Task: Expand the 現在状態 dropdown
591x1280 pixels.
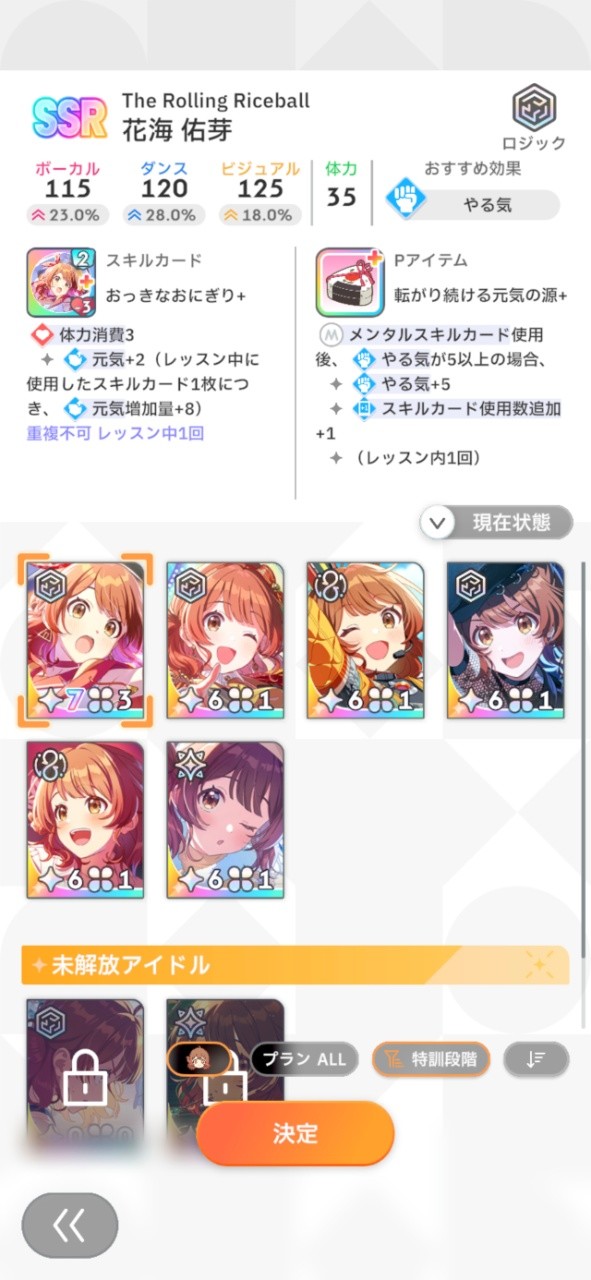Action: pos(496,522)
